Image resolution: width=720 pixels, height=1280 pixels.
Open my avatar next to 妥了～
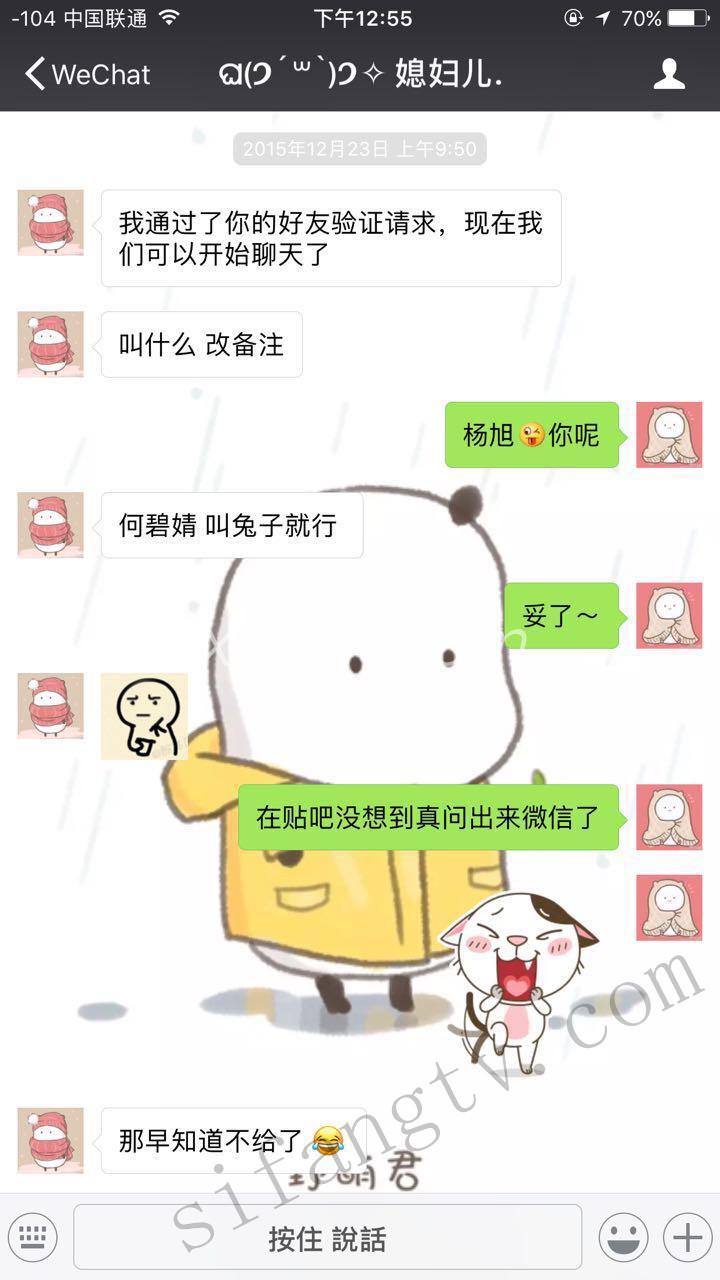point(669,615)
